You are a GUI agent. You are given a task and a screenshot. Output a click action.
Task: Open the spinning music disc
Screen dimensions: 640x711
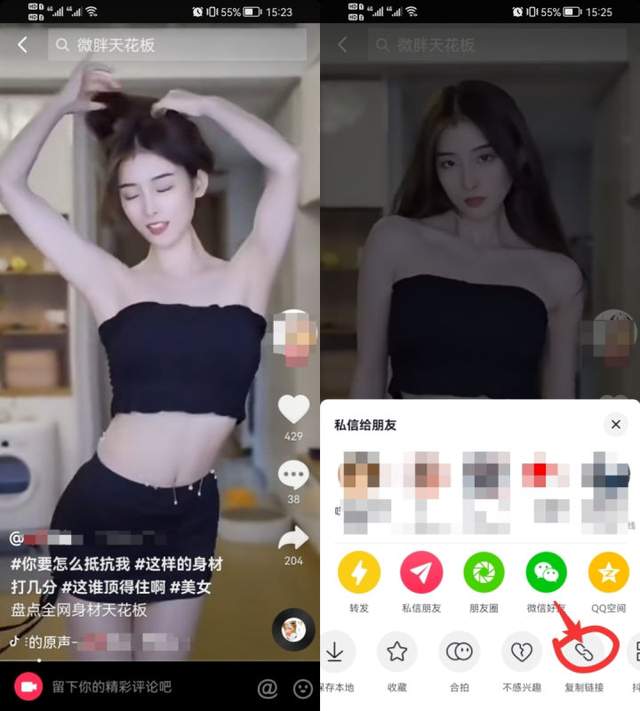[293, 630]
